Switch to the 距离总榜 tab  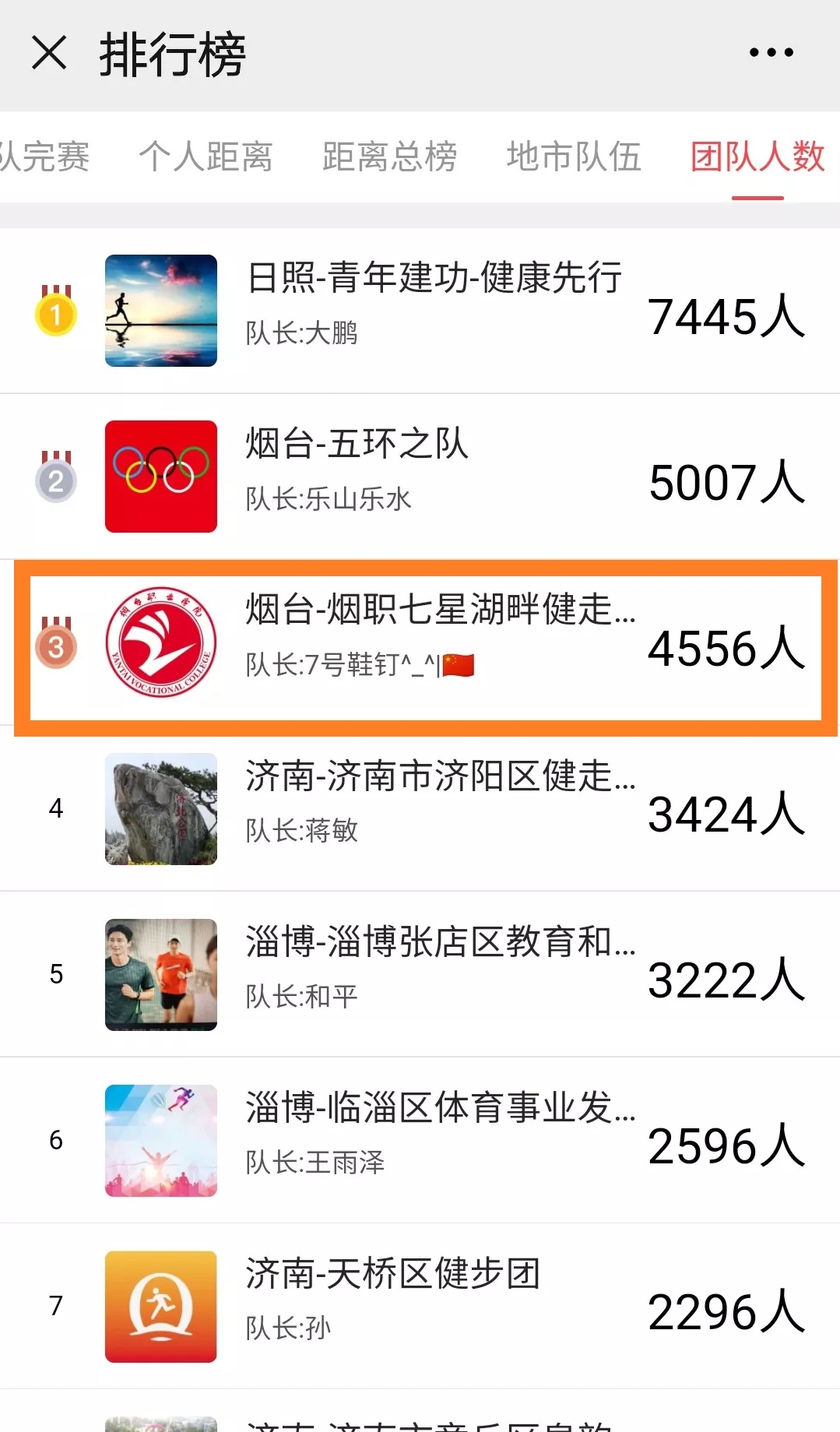(389, 157)
